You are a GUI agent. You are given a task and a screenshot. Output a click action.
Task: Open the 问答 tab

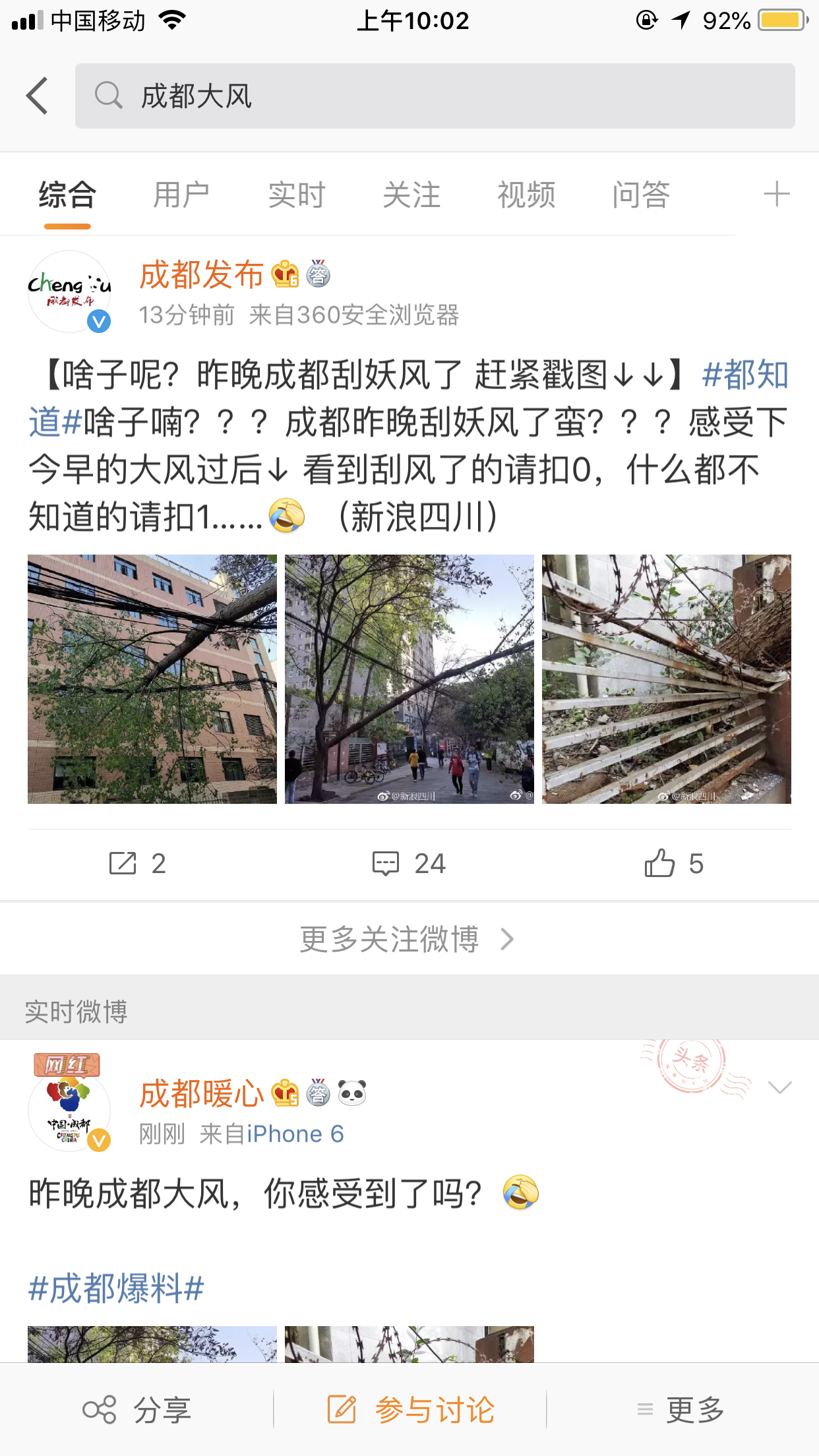(640, 195)
